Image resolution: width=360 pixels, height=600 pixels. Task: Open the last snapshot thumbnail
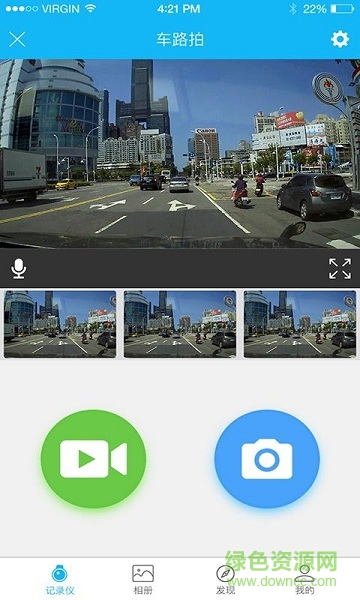(300, 324)
